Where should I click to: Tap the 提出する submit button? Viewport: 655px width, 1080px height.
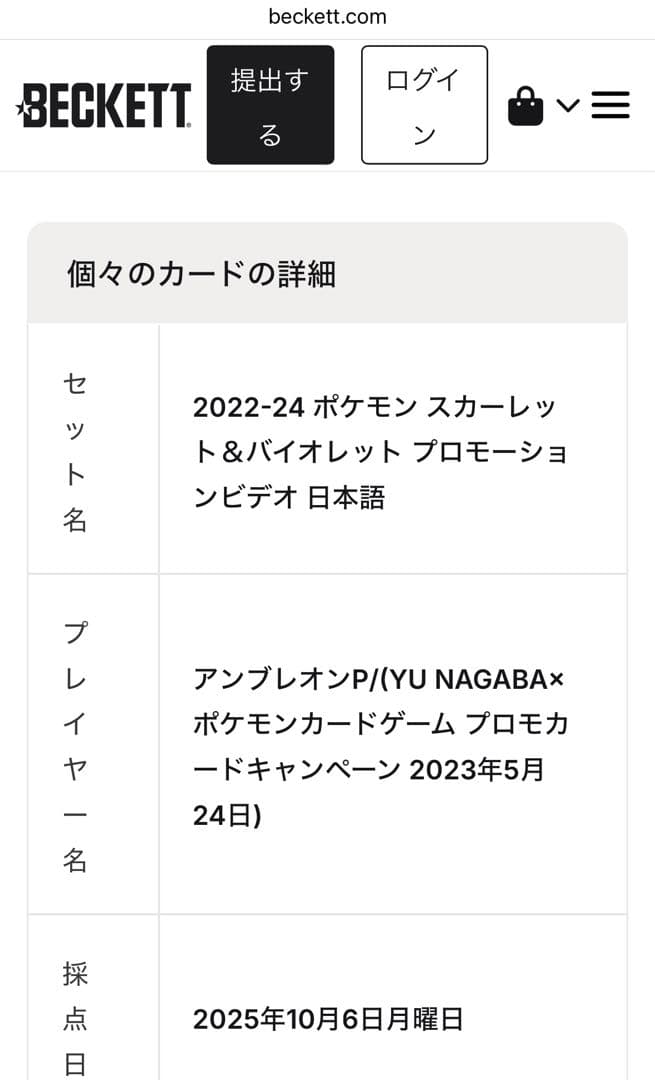270,105
